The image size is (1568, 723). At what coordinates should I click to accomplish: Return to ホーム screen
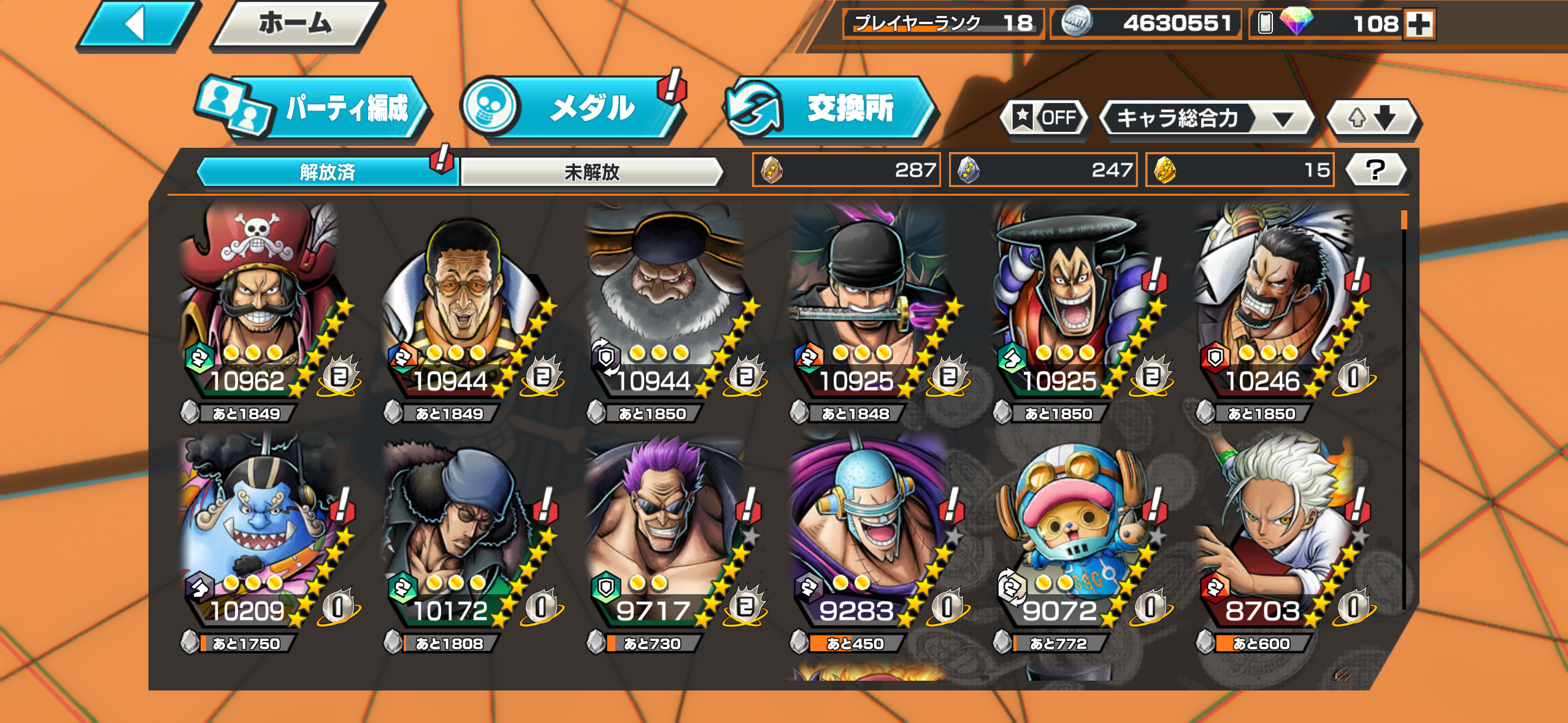click(296, 25)
